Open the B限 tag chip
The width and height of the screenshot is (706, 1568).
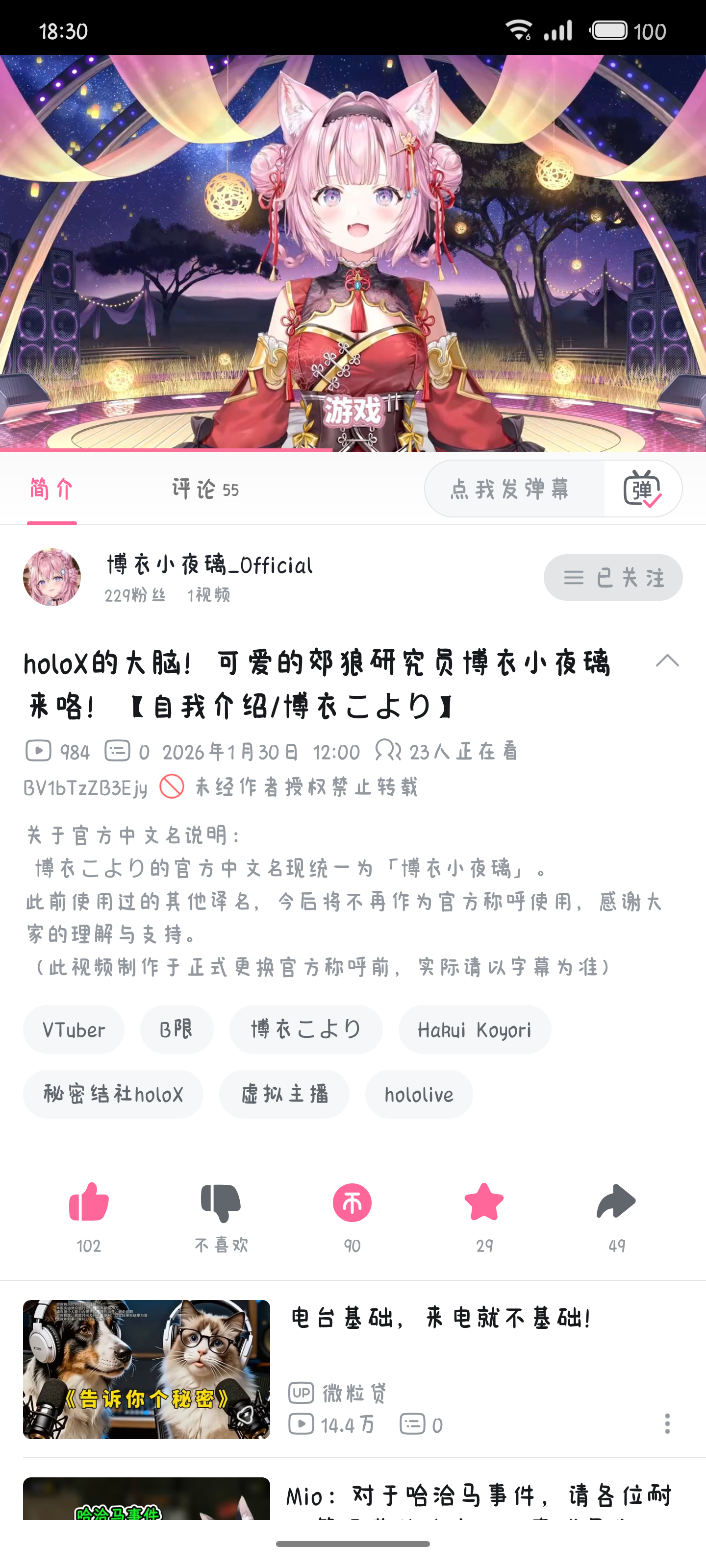(176, 1030)
